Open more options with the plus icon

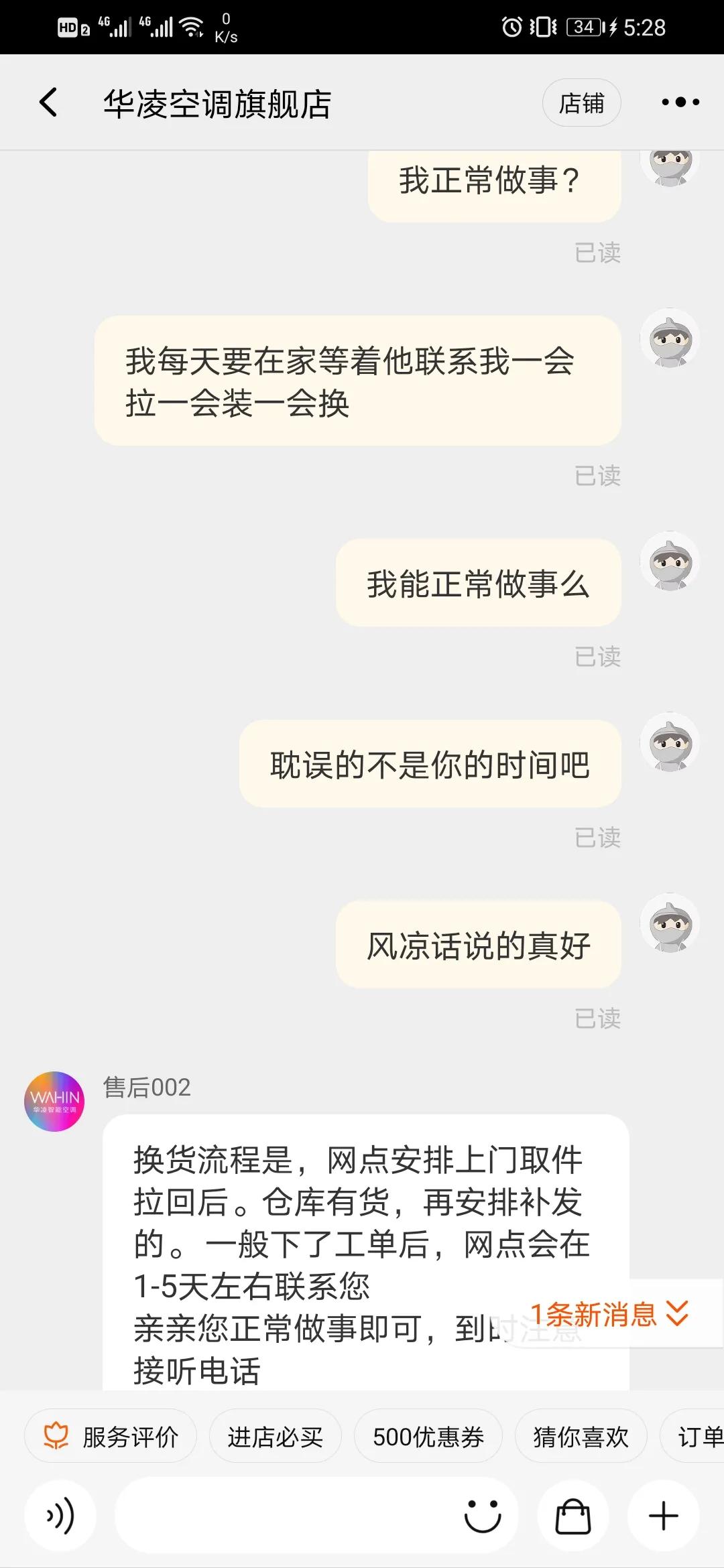[662, 1515]
